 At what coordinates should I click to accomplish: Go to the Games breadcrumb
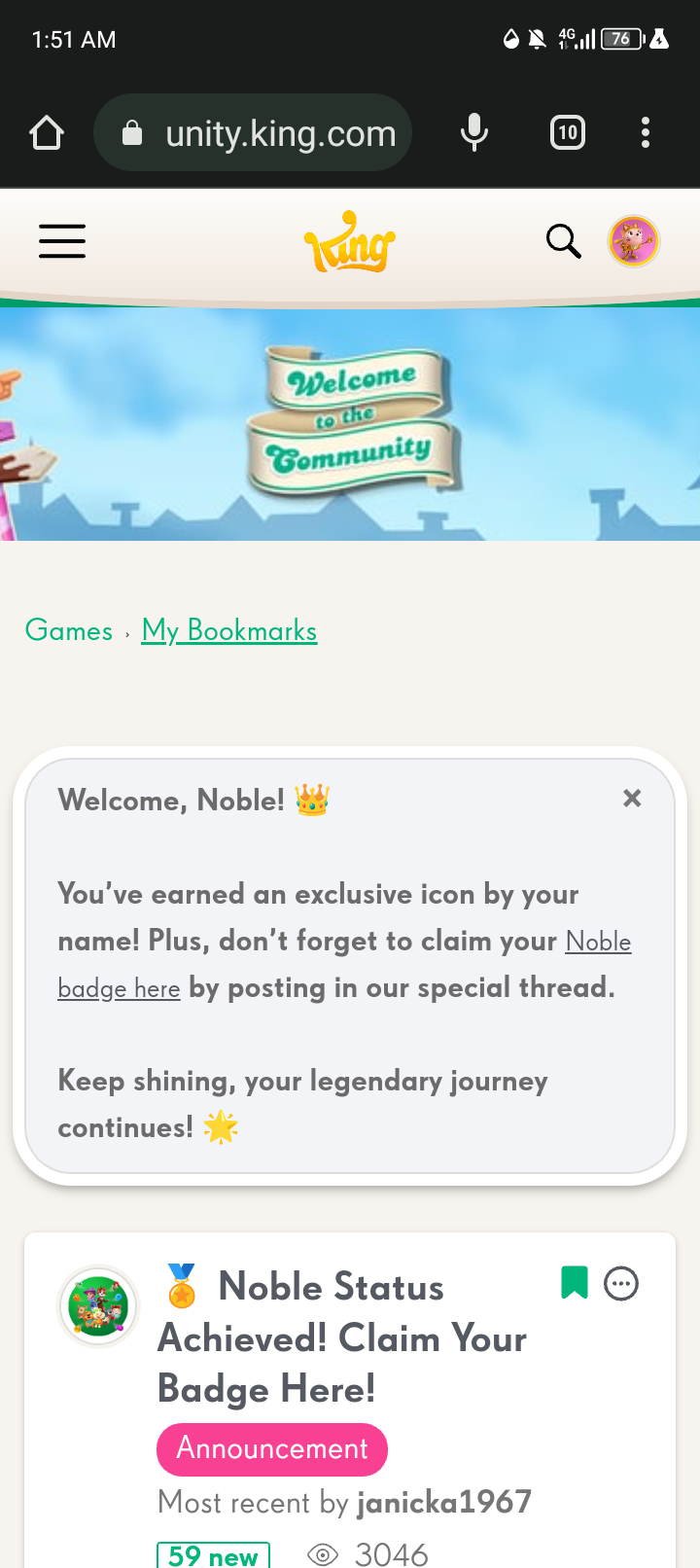(69, 630)
